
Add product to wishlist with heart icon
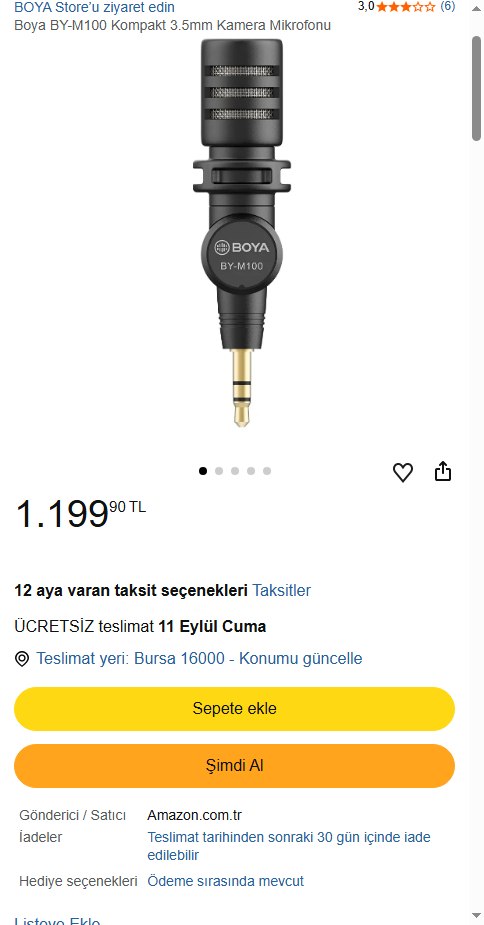(x=403, y=472)
